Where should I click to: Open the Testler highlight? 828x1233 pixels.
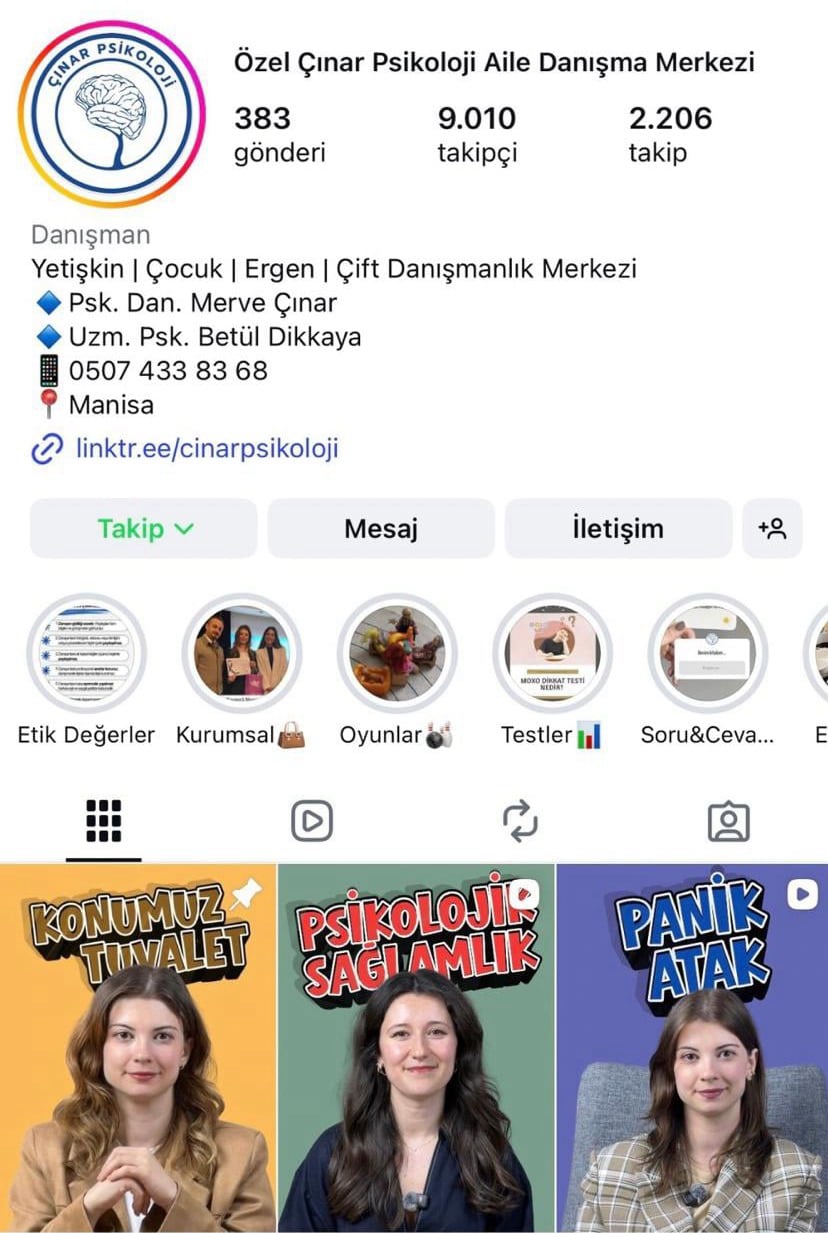(x=552, y=652)
